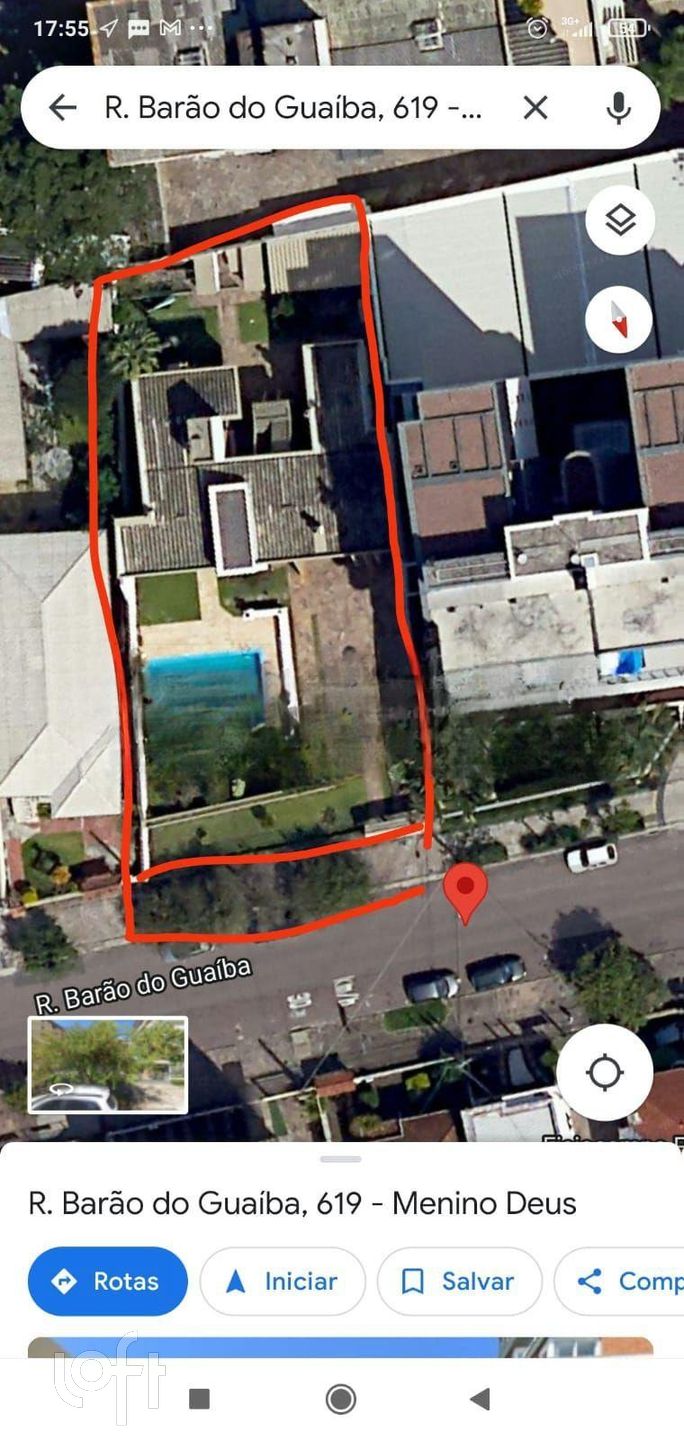Open recent apps with square button
The height and width of the screenshot is (1440, 684).
[200, 1398]
